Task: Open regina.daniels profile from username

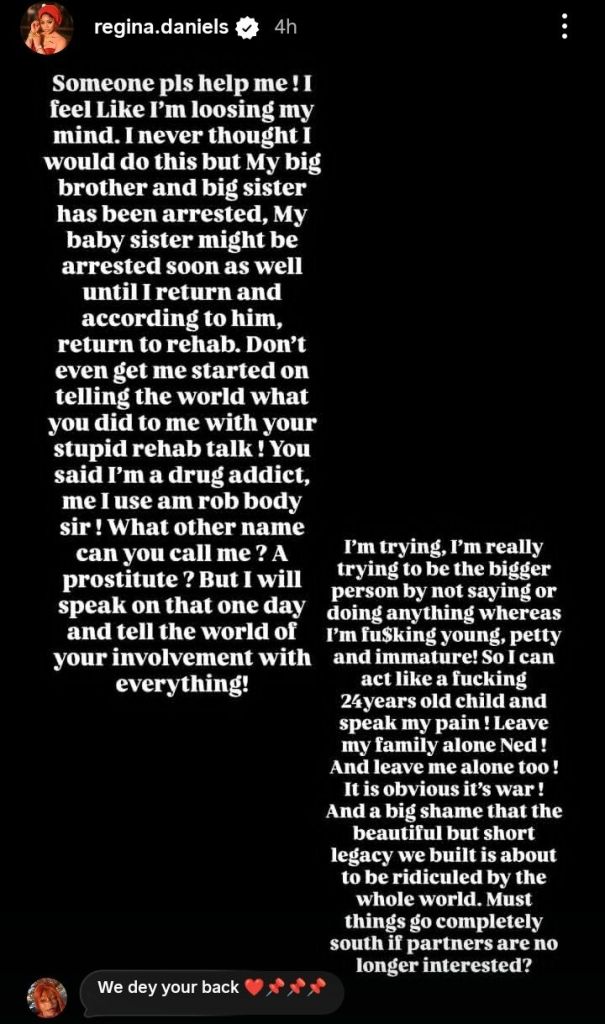Action: (160, 28)
